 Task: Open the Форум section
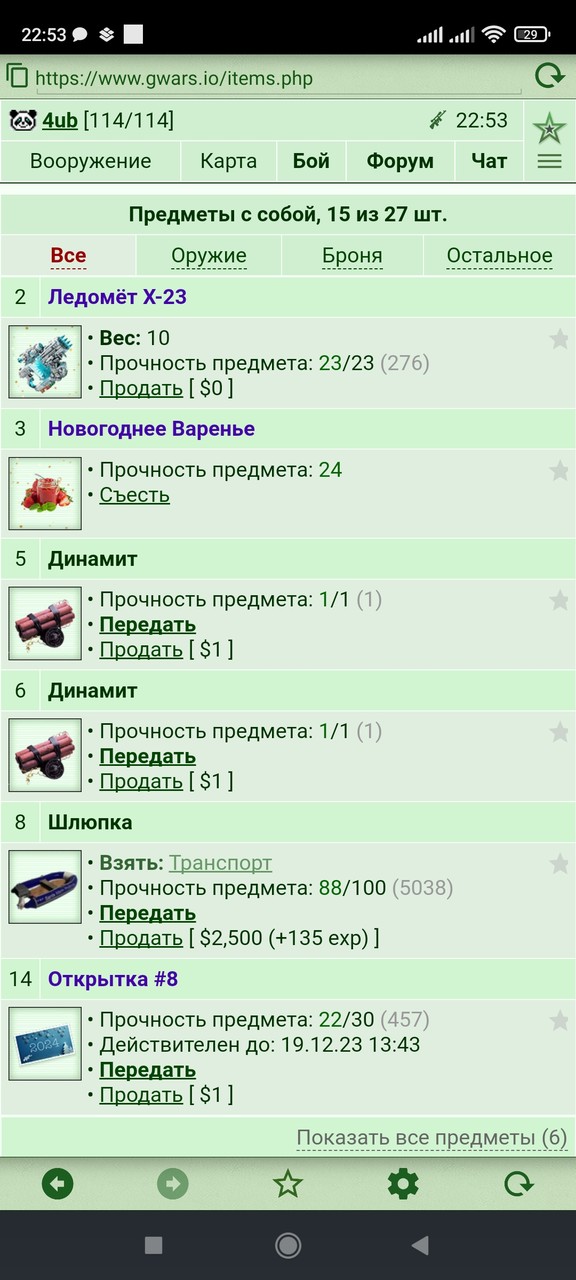coord(400,161)
